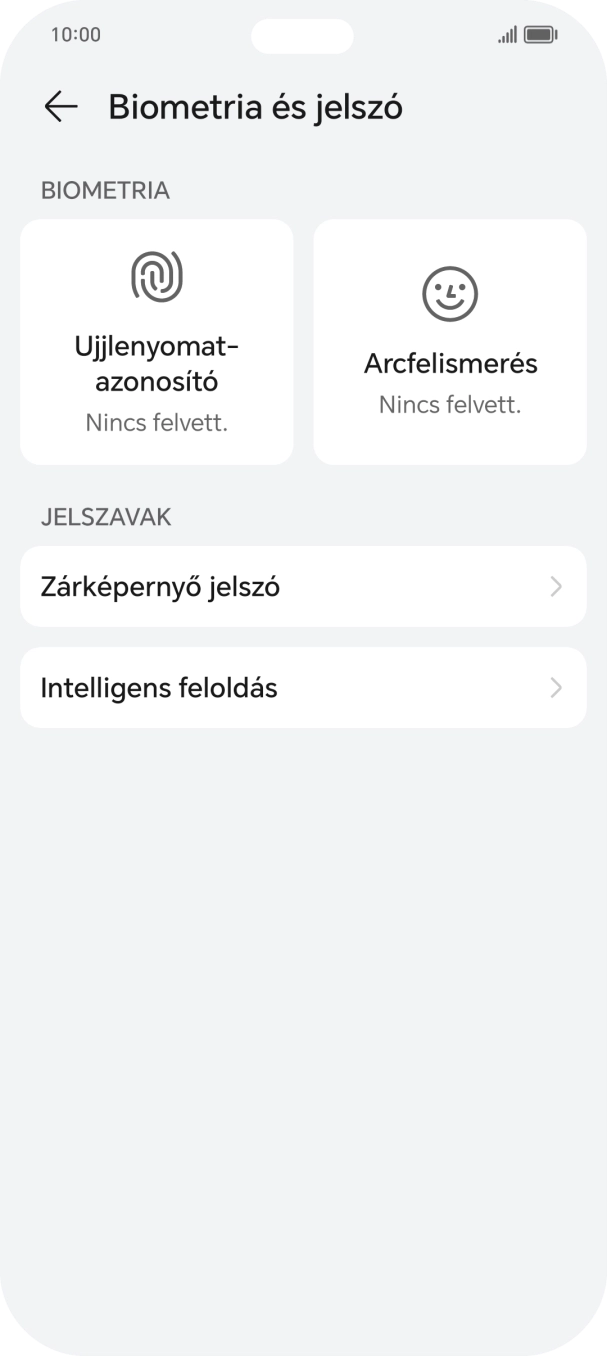Open the Ujjlenyomat-azonosító card

(x=157, y=342)
